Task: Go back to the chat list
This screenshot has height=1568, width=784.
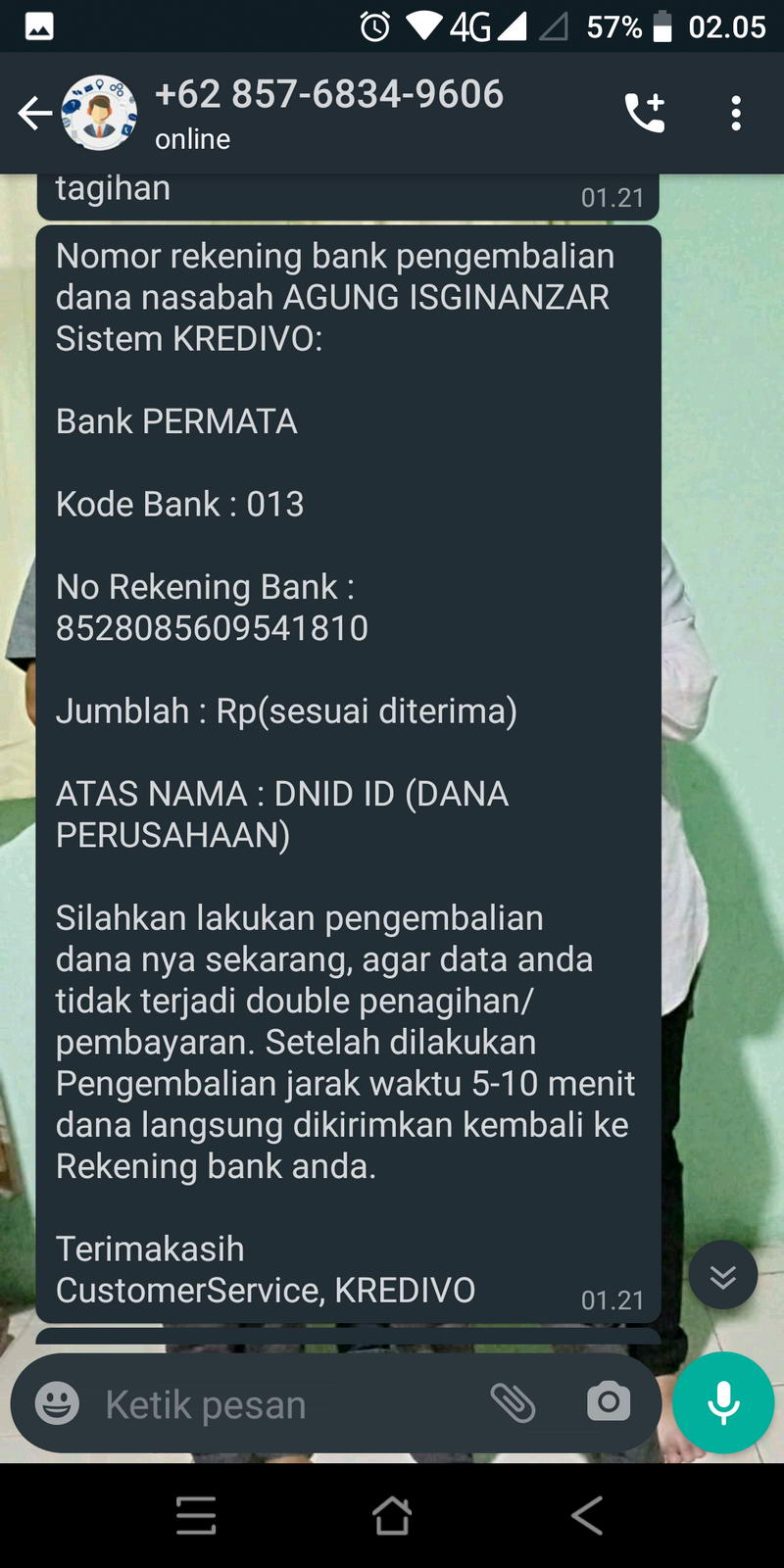Action: [34, 114]
